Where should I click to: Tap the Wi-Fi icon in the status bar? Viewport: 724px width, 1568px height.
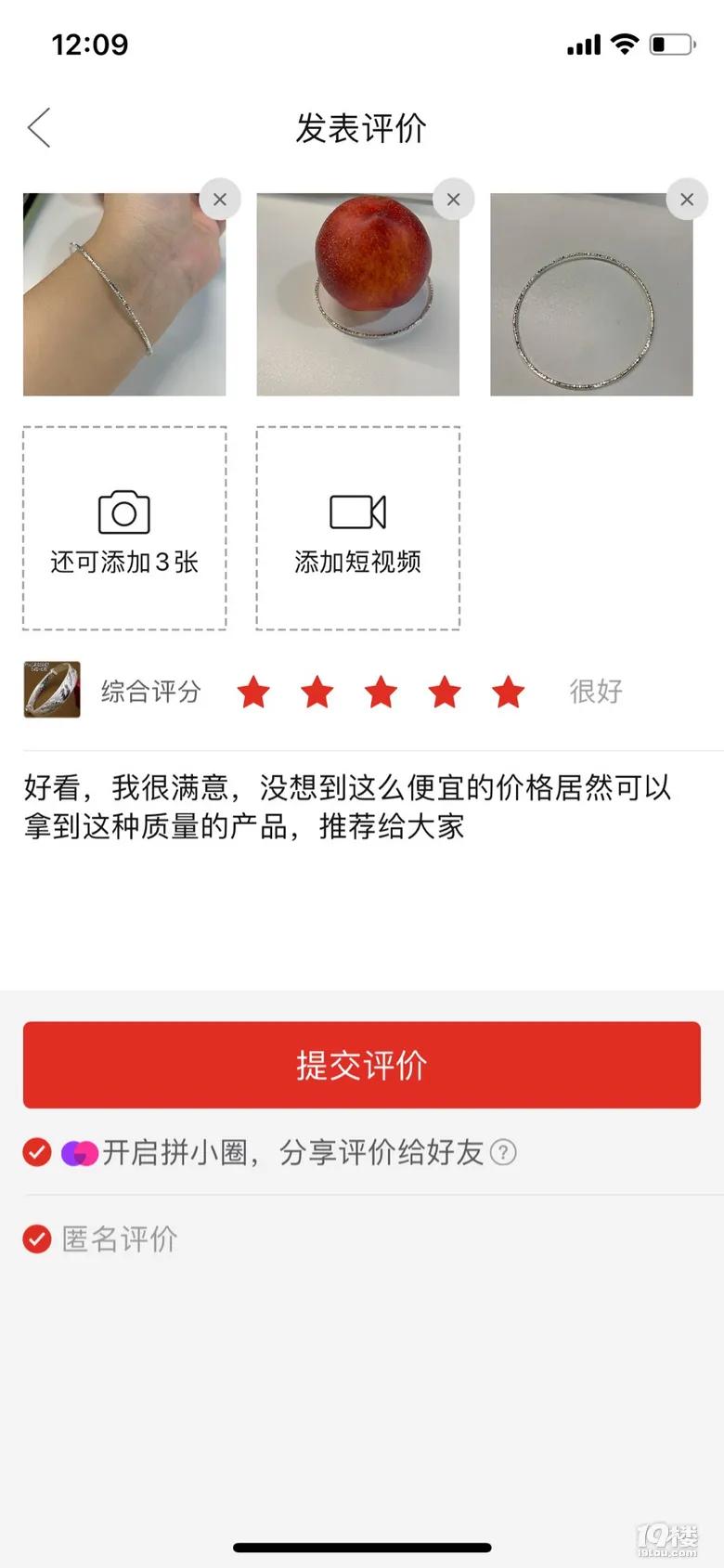[x=624, y=42]
